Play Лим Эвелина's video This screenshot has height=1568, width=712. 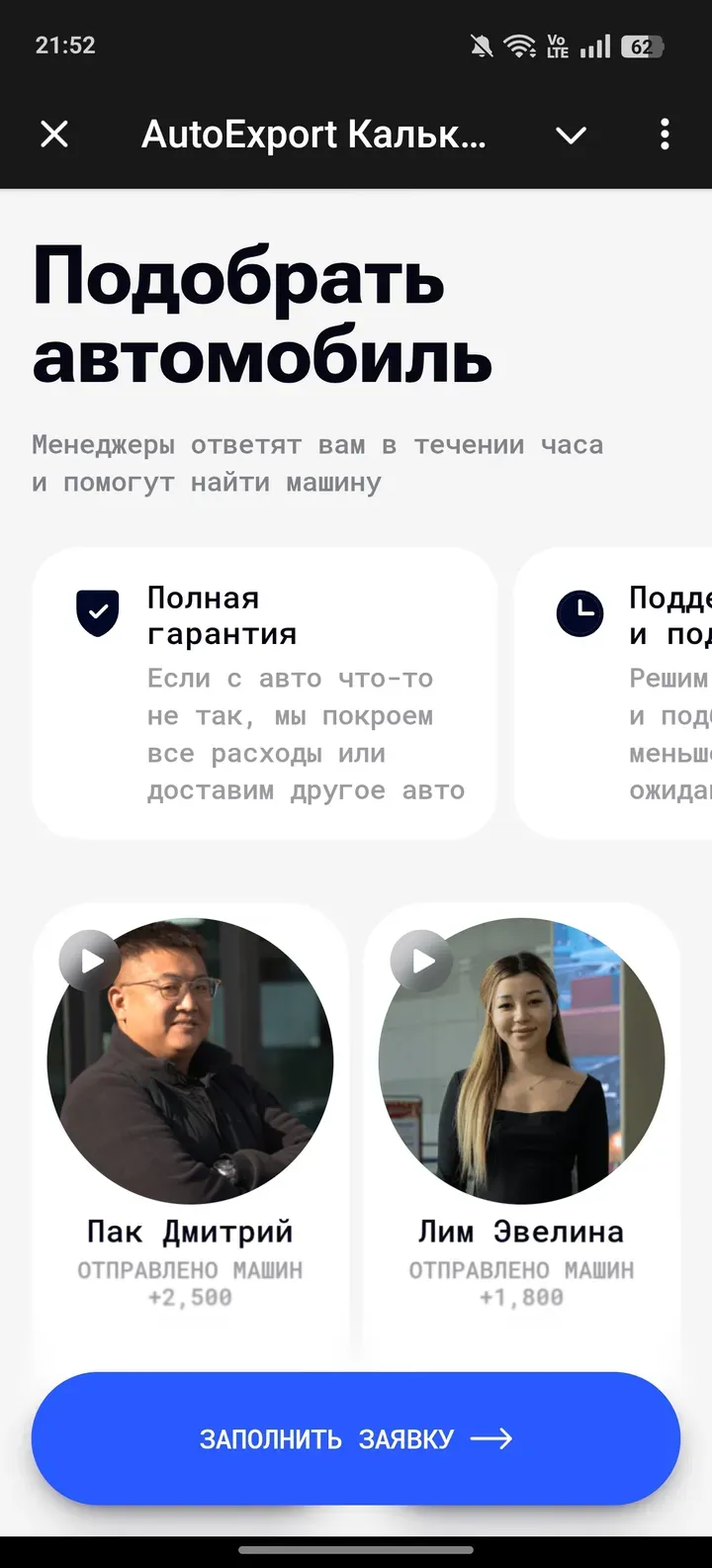click(x=422, y=961)
